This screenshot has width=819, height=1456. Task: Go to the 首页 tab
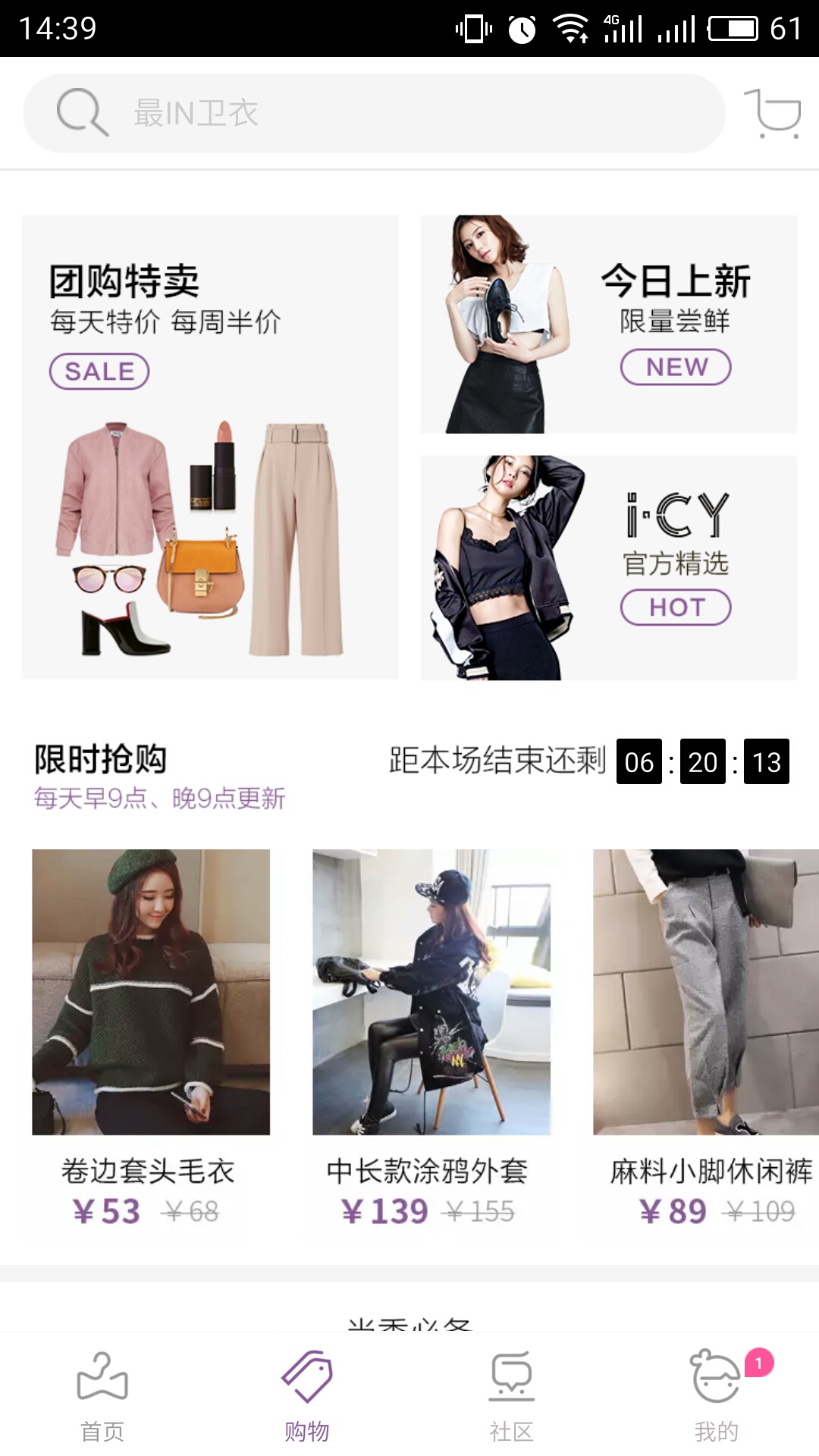[x=102, y=1395]
